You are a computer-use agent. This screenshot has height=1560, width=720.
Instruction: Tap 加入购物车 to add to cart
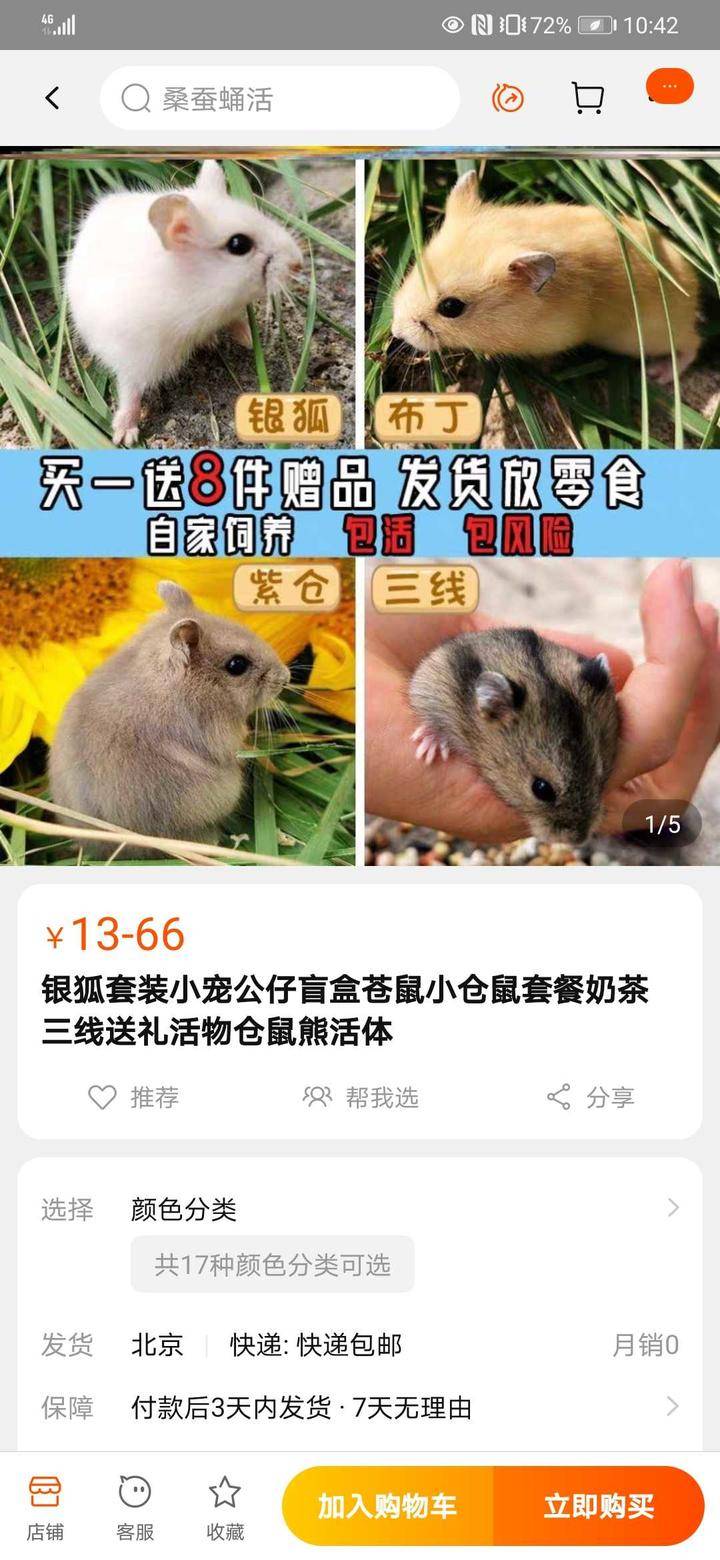tap(388, 1506)
